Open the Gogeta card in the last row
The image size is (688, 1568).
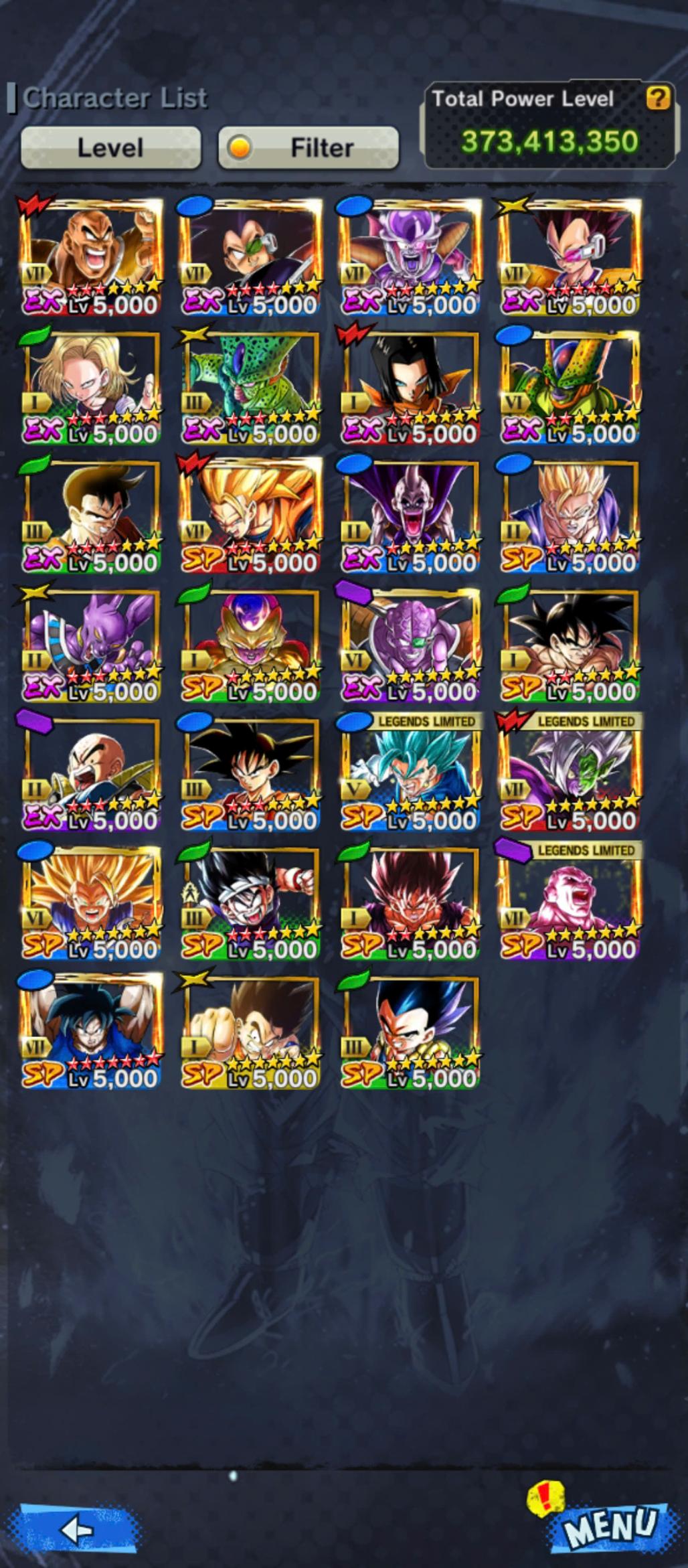pyautogui.click(x=410, y=1031)
